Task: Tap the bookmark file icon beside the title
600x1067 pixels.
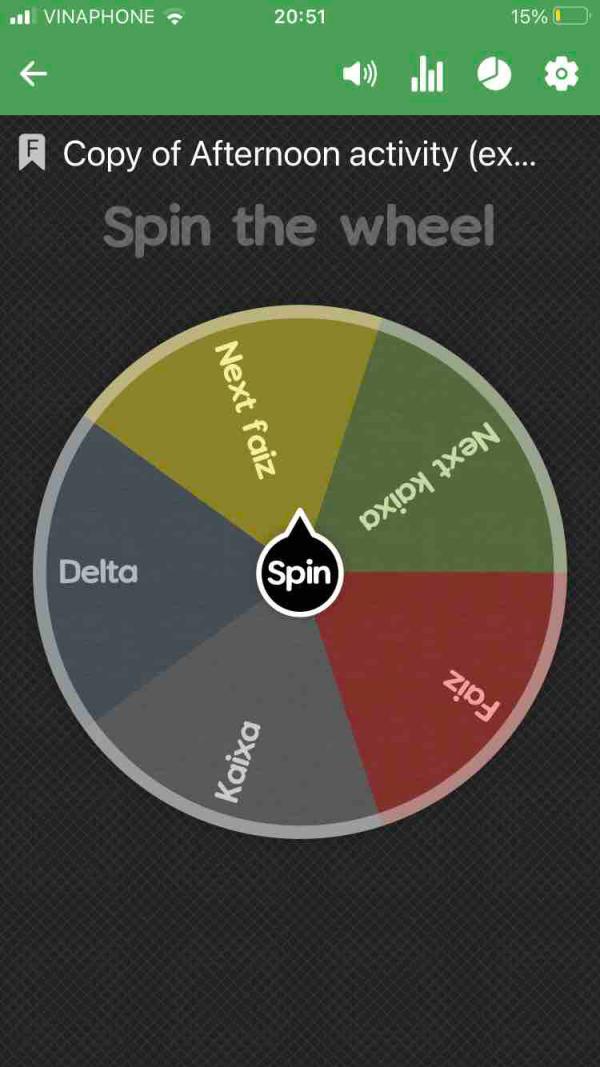Action: tap(32, 154)
